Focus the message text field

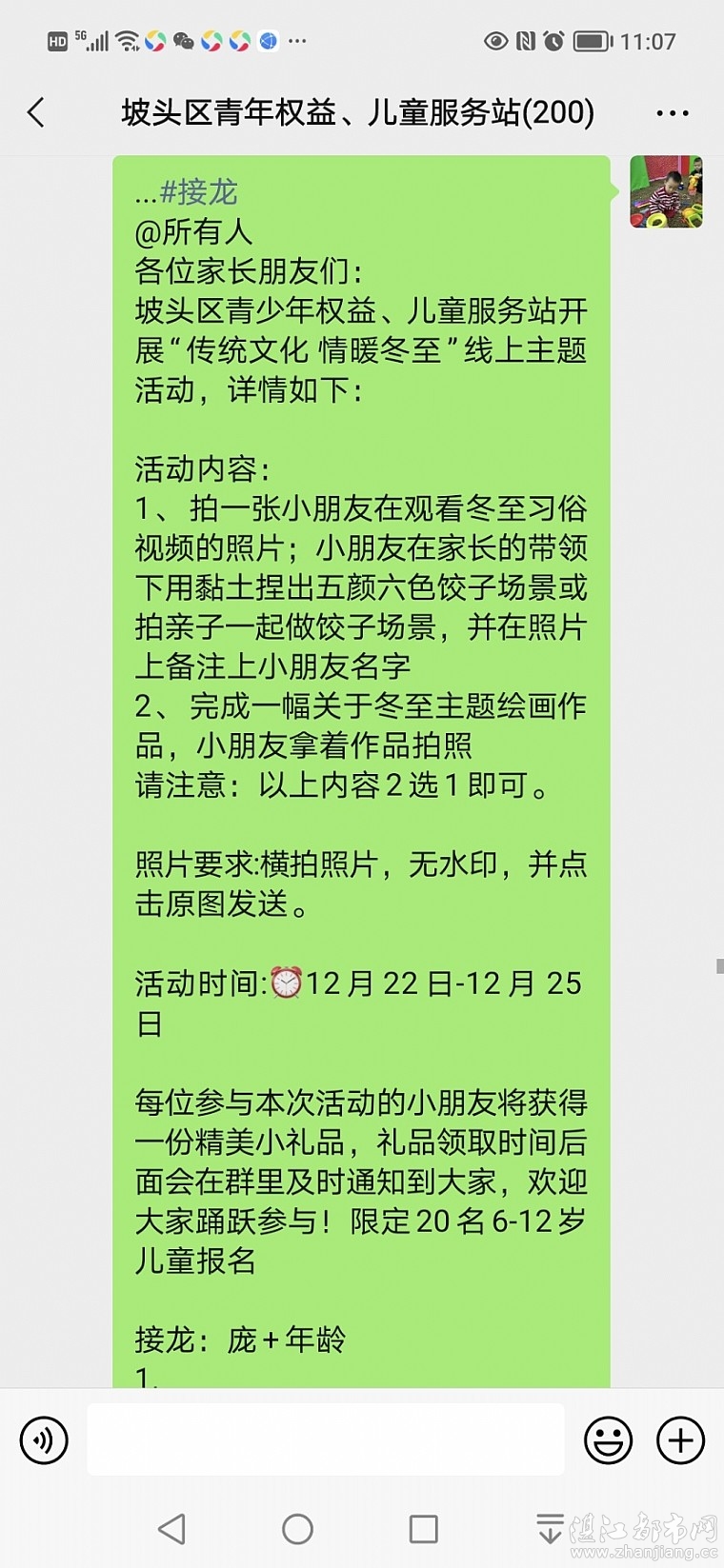[326, 1439]
